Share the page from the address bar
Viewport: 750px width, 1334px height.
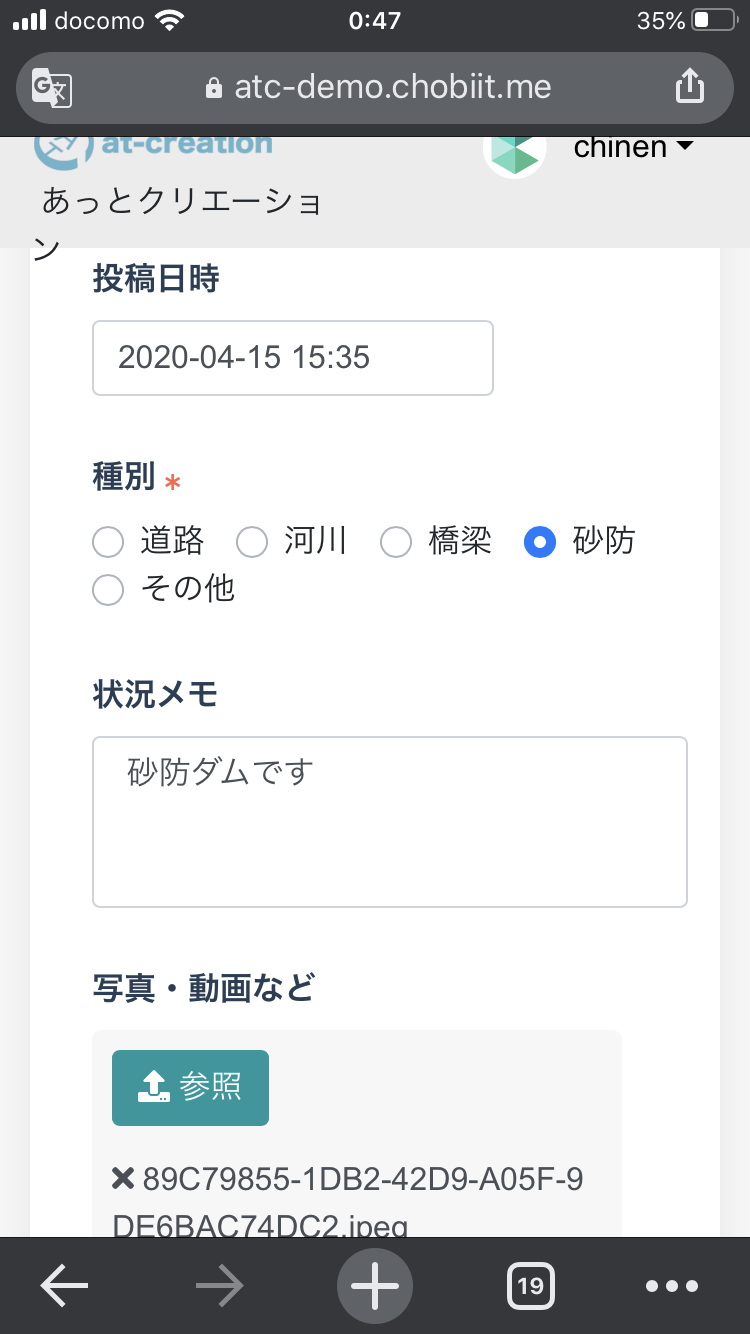(x=690, y=87)
